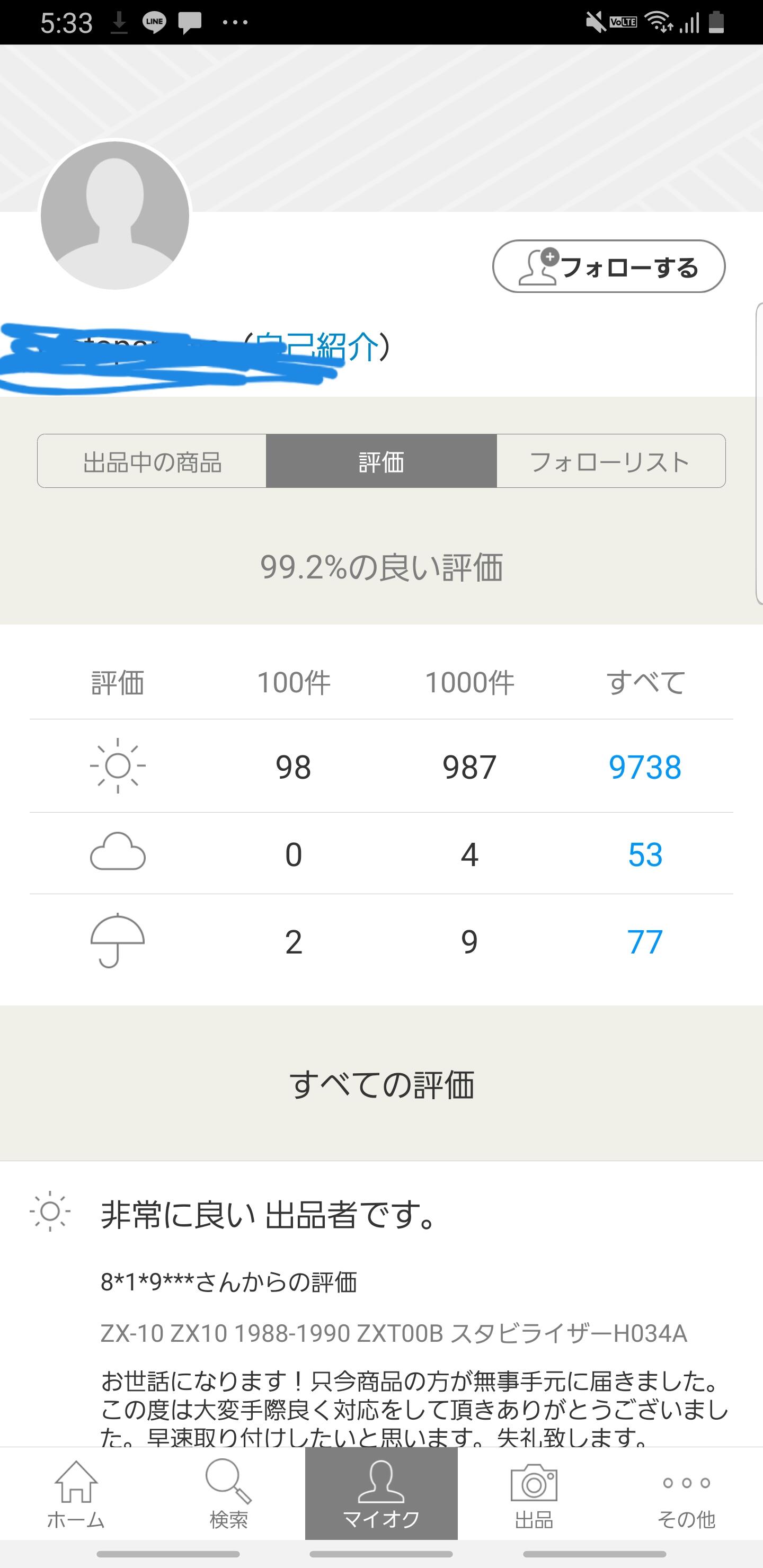View the 53 neutral ratings
The height and width of the screenshot is (1568, 763).
point(645,854)
